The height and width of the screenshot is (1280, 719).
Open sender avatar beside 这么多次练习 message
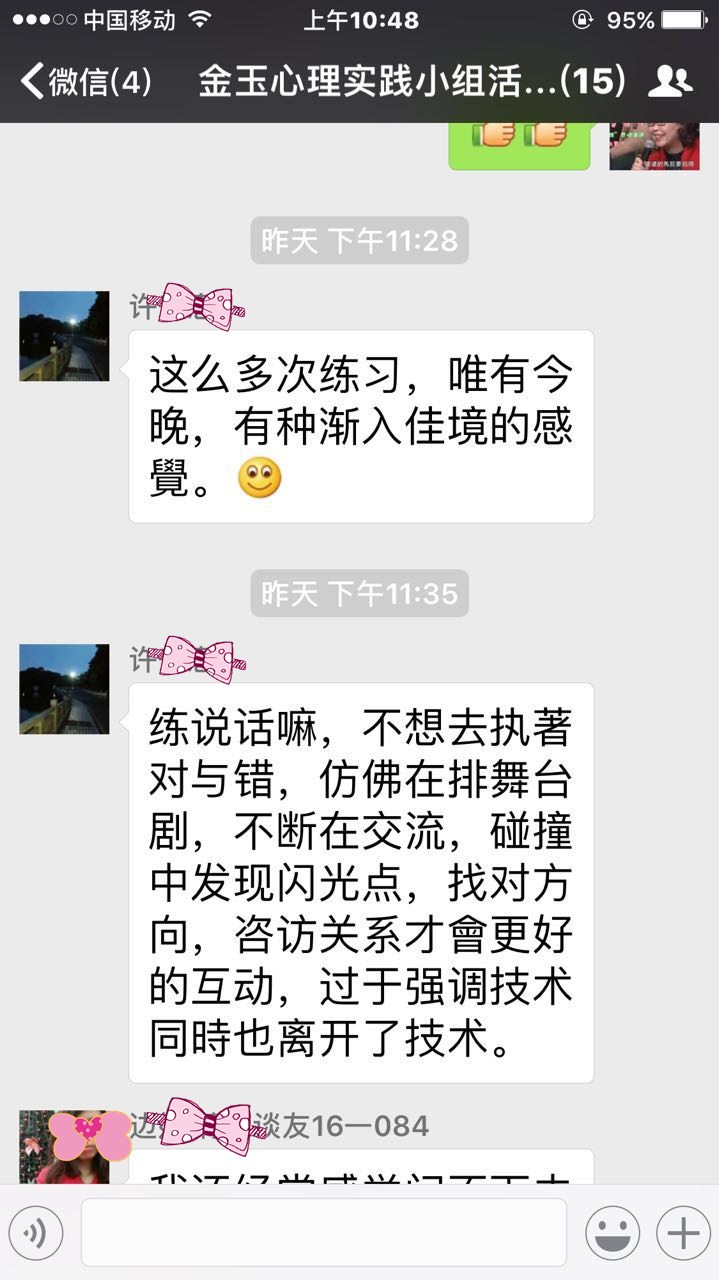[x=64, y=336]
